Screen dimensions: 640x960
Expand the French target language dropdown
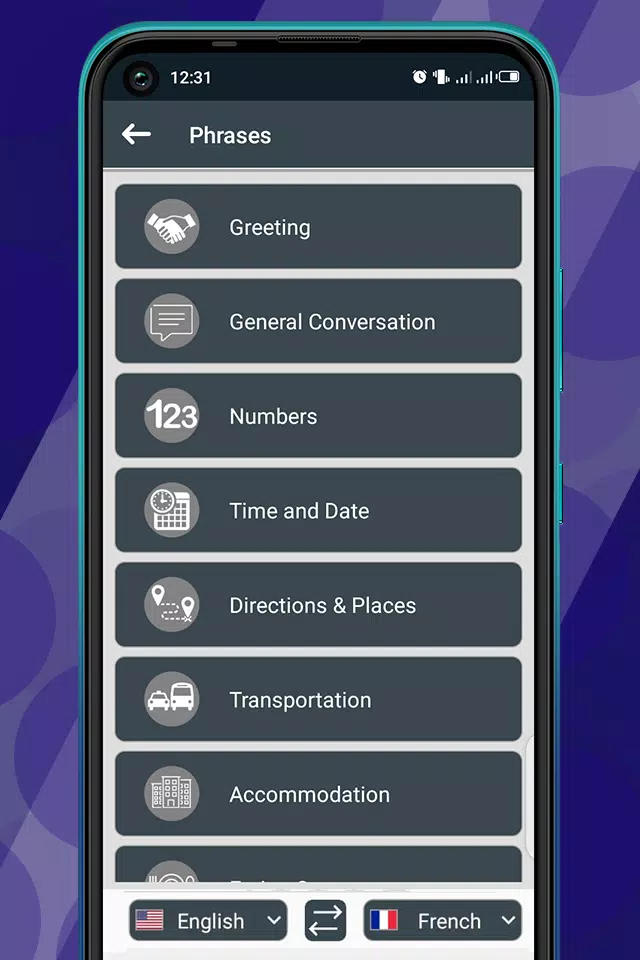pos(442,920)
